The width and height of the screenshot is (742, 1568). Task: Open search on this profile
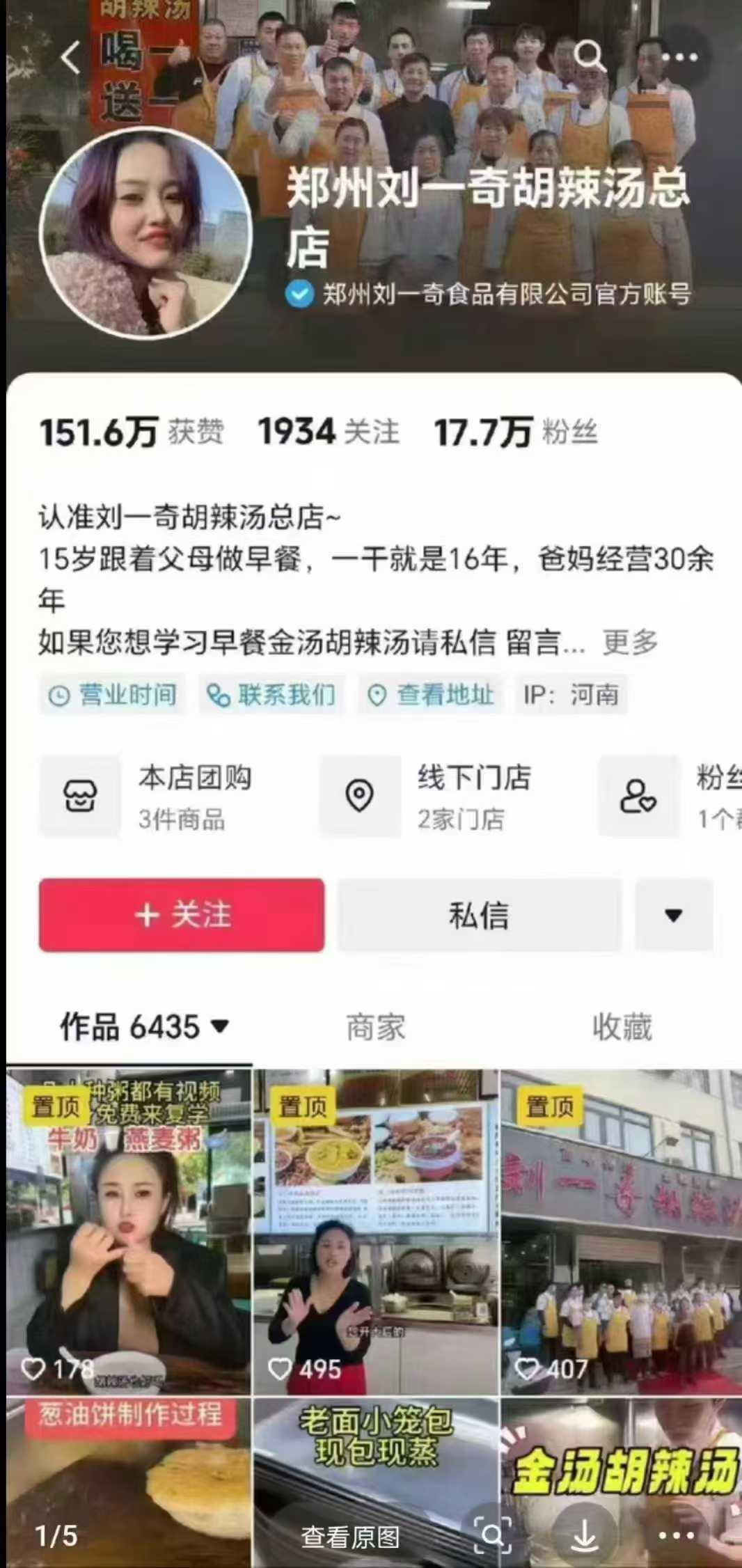(x=589, y=56)
